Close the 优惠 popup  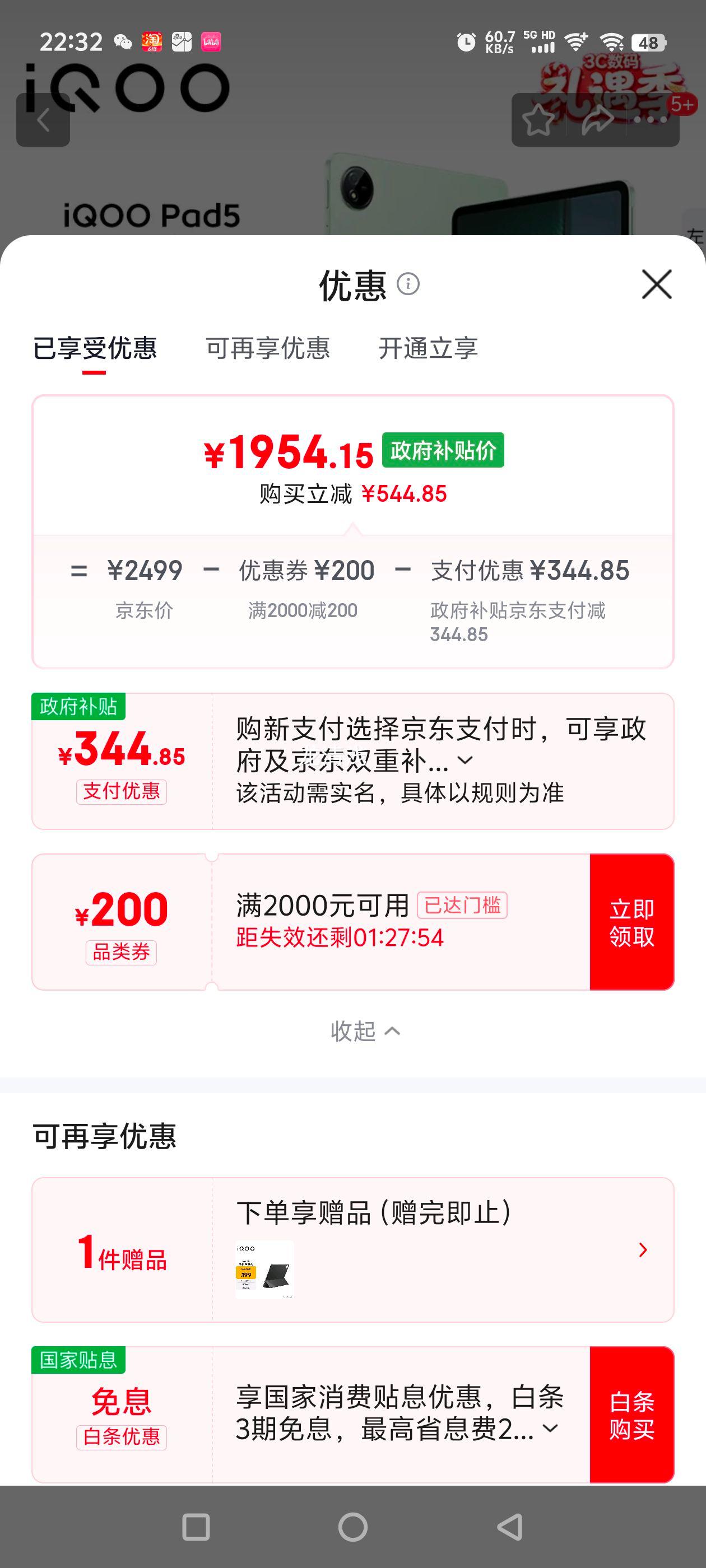pyautogui.click(x=656, y=285)
